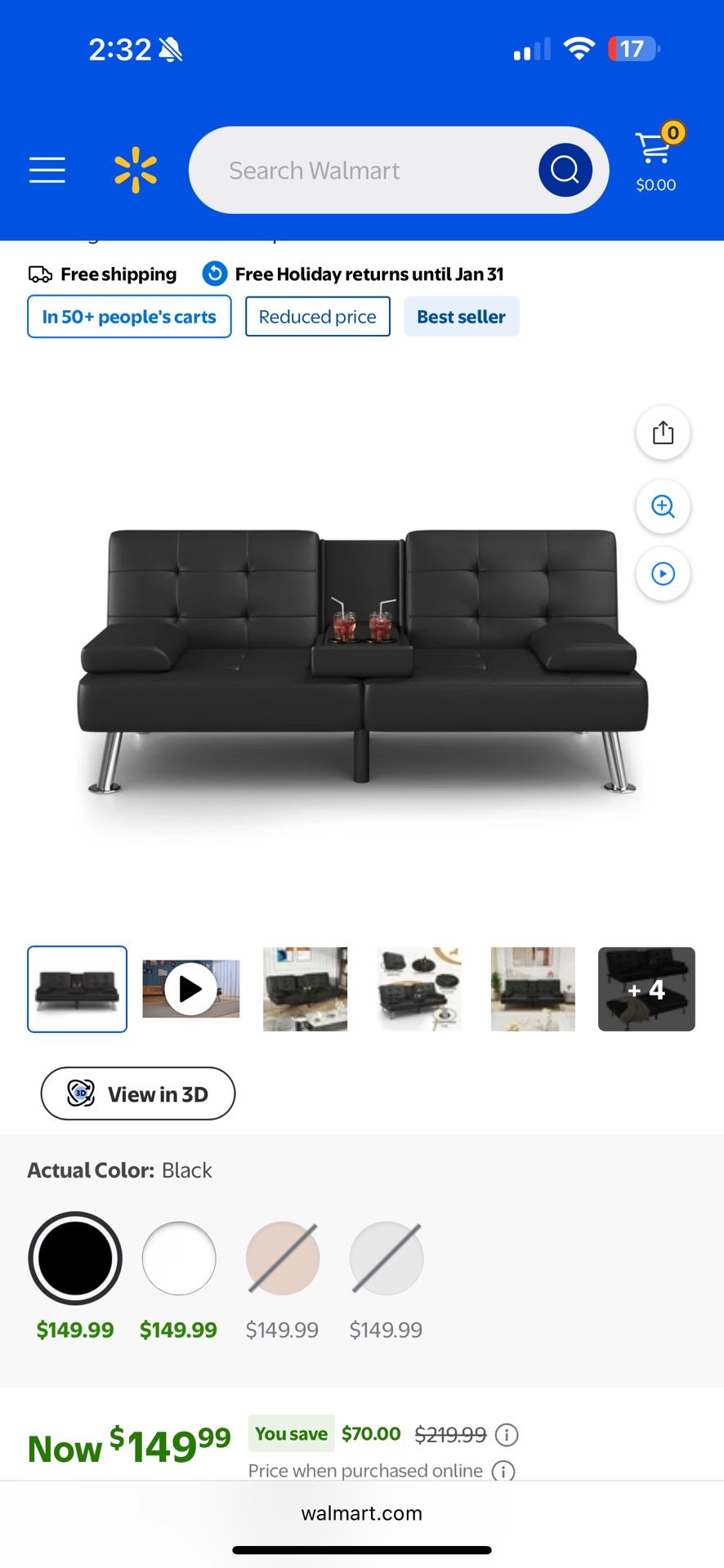The width and height of the screenshot is (724, 1568).
Task: Click the unavailable tan color swatch
Action: [x=282, y=1258]
